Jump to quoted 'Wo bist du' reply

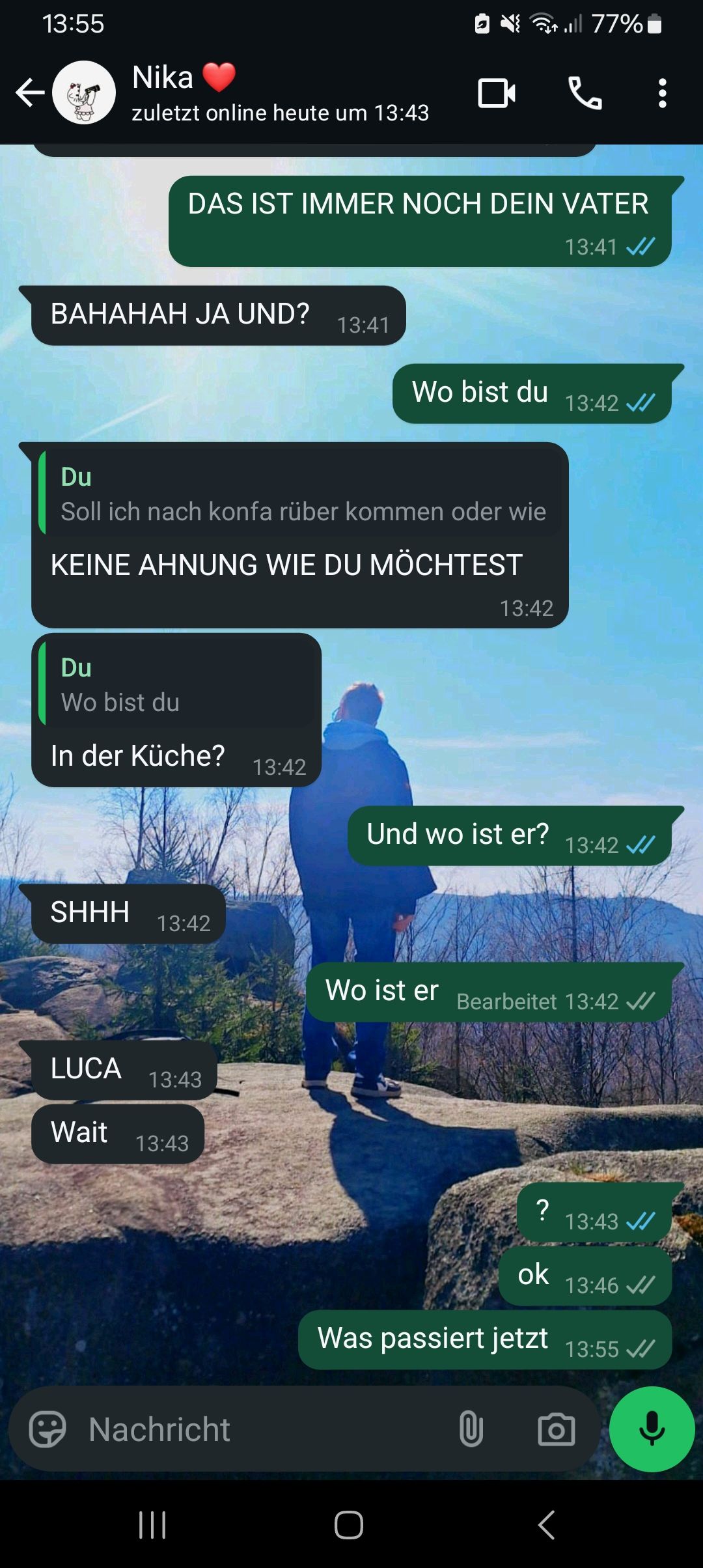point(176,686)
